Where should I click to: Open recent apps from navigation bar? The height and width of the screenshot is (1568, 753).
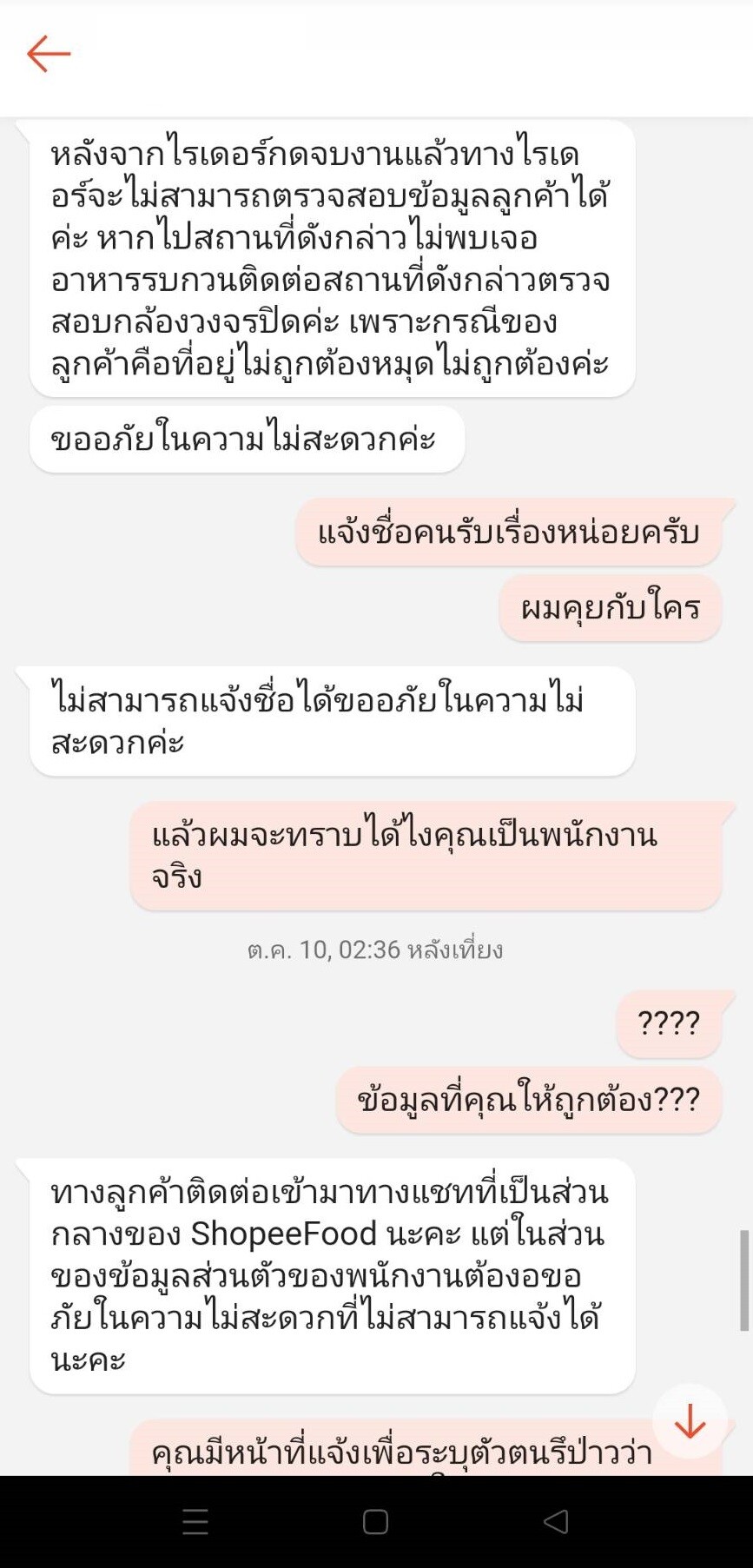(195, 1521)
